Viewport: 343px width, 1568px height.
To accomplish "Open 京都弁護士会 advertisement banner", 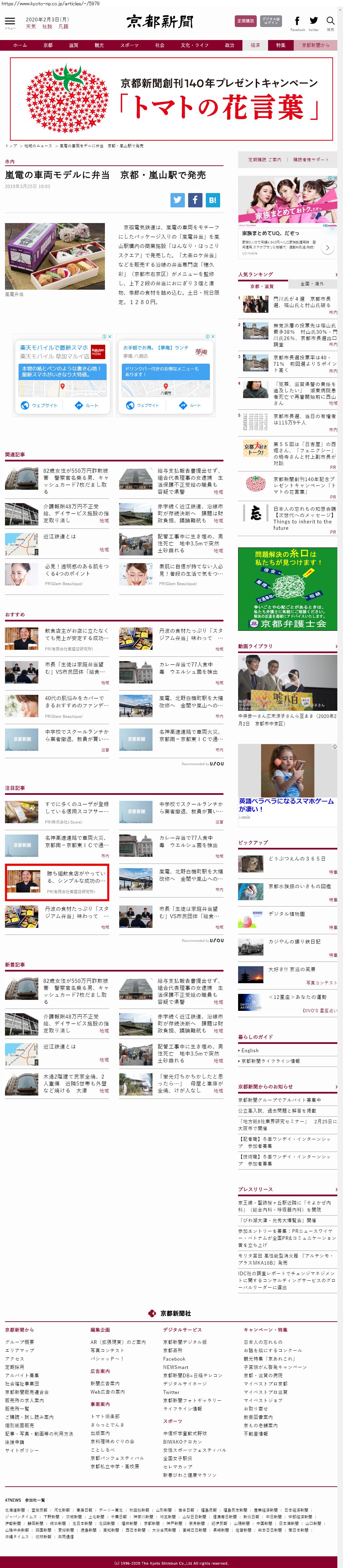I will tap(287, 588).
